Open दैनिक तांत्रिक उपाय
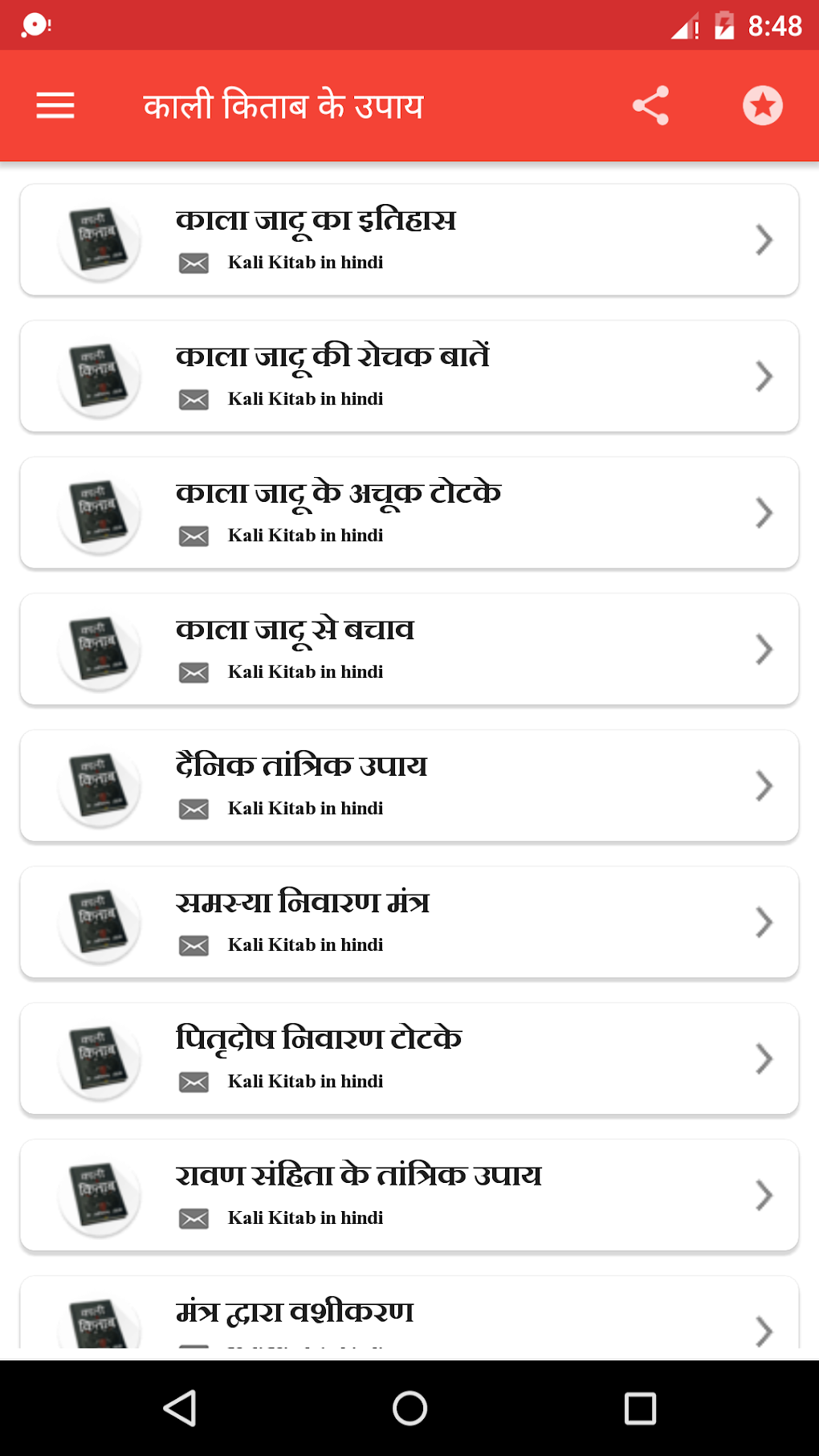 click(409, 785)
